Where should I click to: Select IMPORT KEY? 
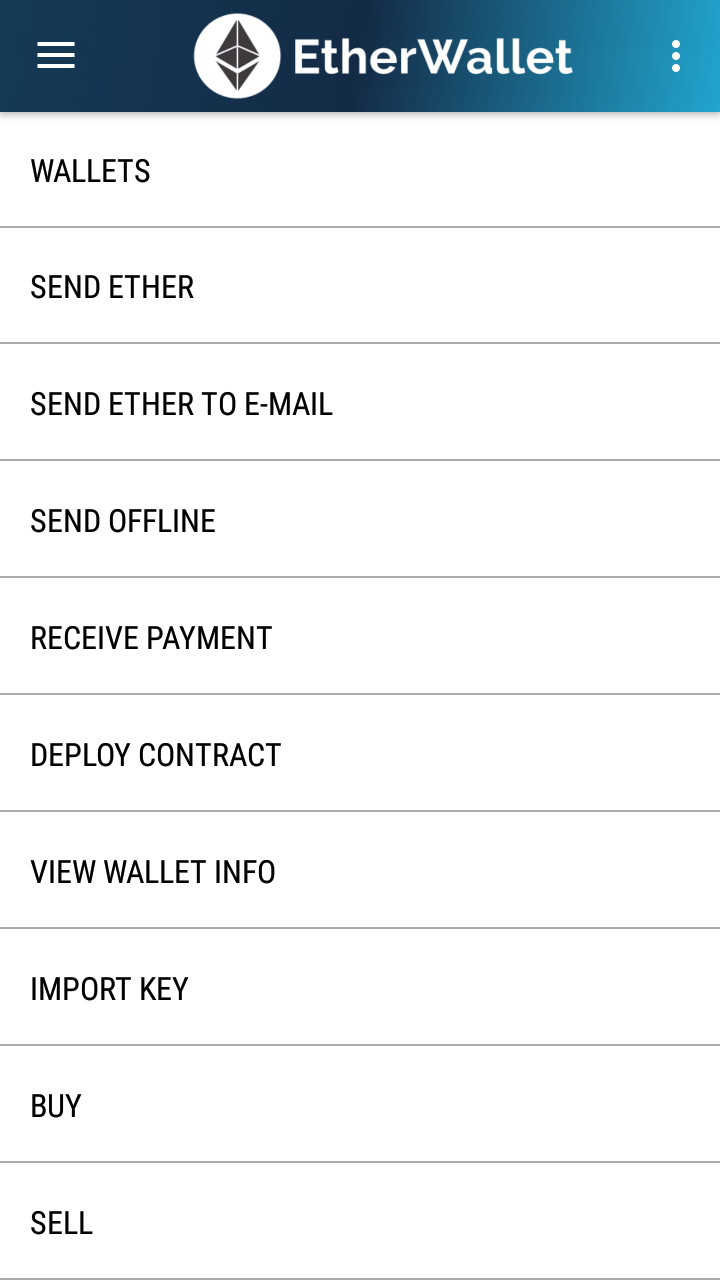click(x=109, y=988)
